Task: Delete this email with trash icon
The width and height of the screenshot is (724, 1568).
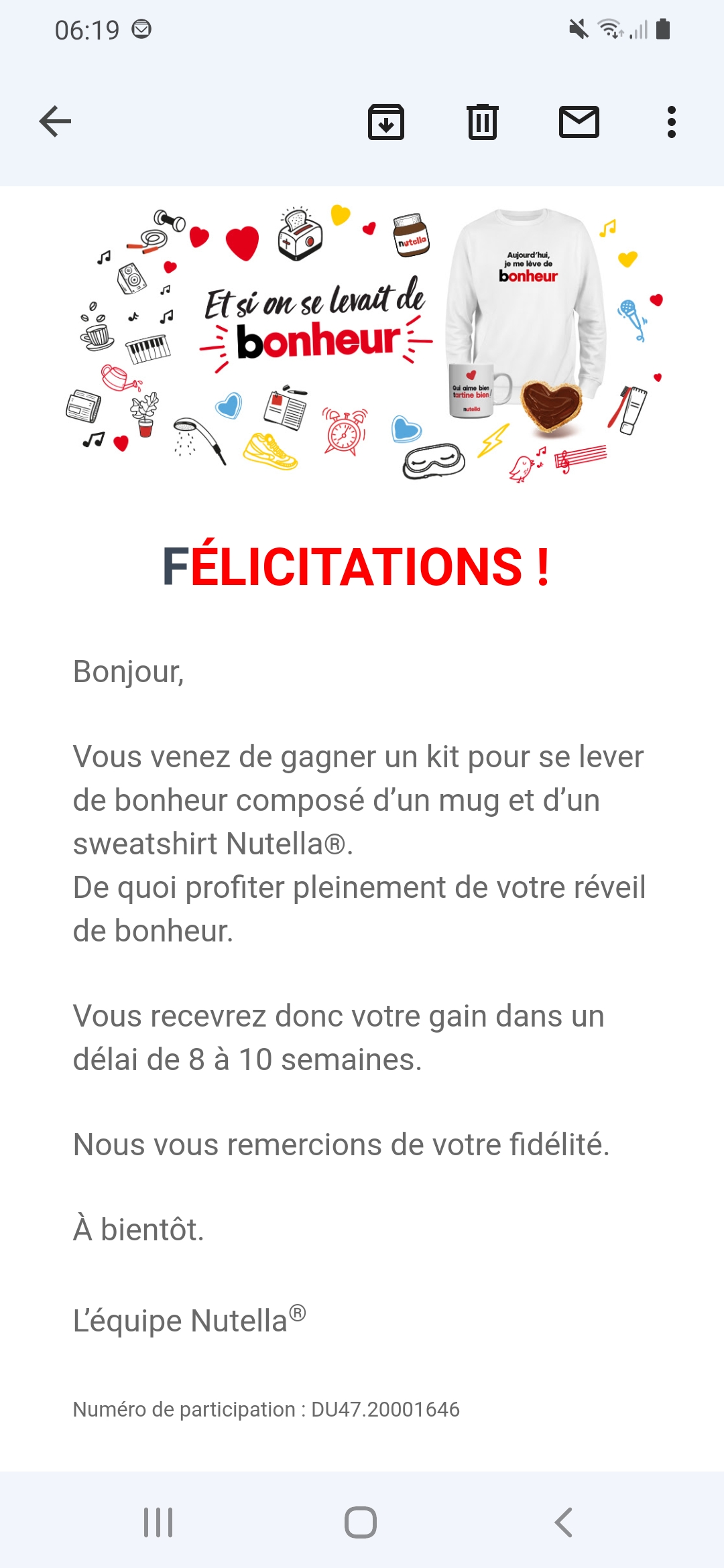Action: [x=482, y=122]
